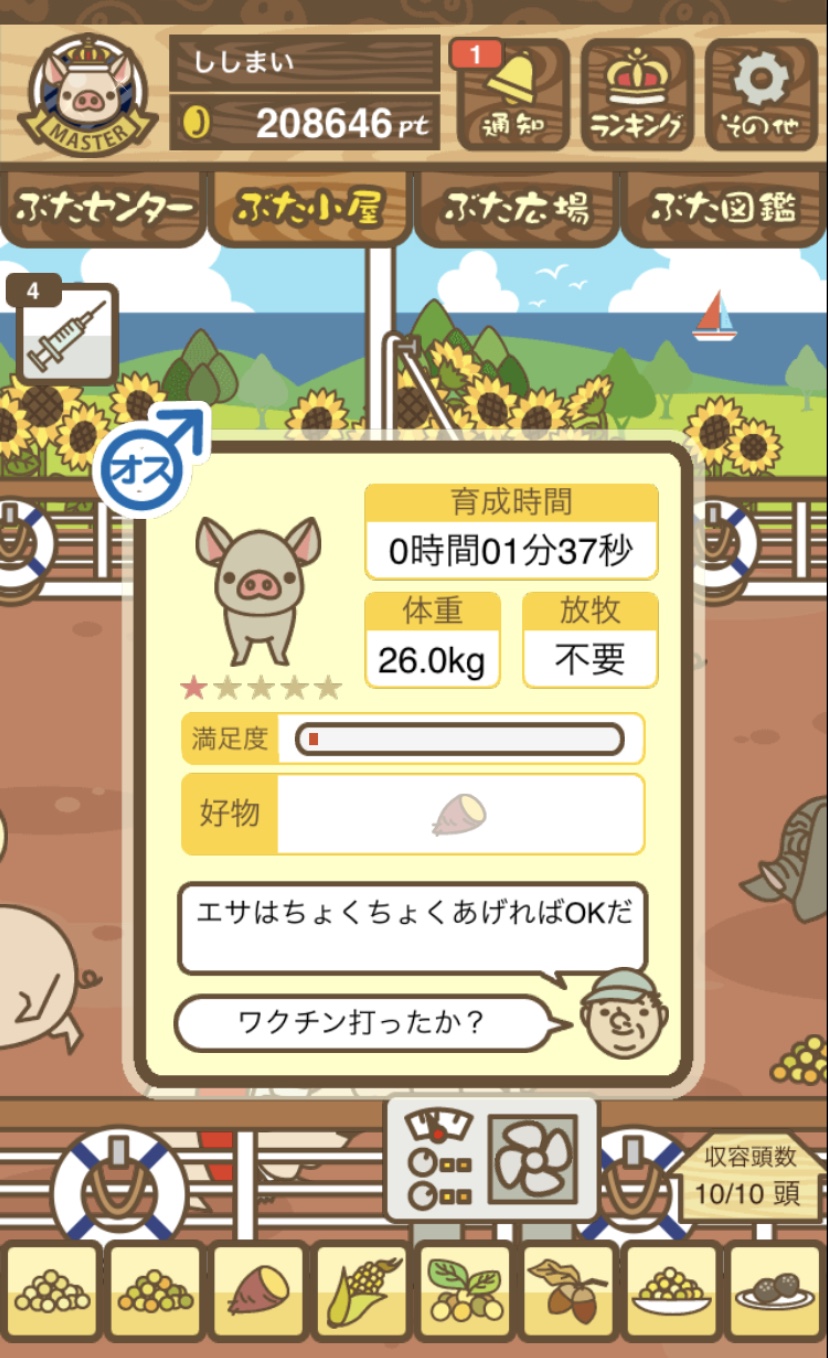The height and width of the screenshot is (1358, 828).
Task: Choose the mixed yellow-green bean feed
Action: pos(156,1290)
